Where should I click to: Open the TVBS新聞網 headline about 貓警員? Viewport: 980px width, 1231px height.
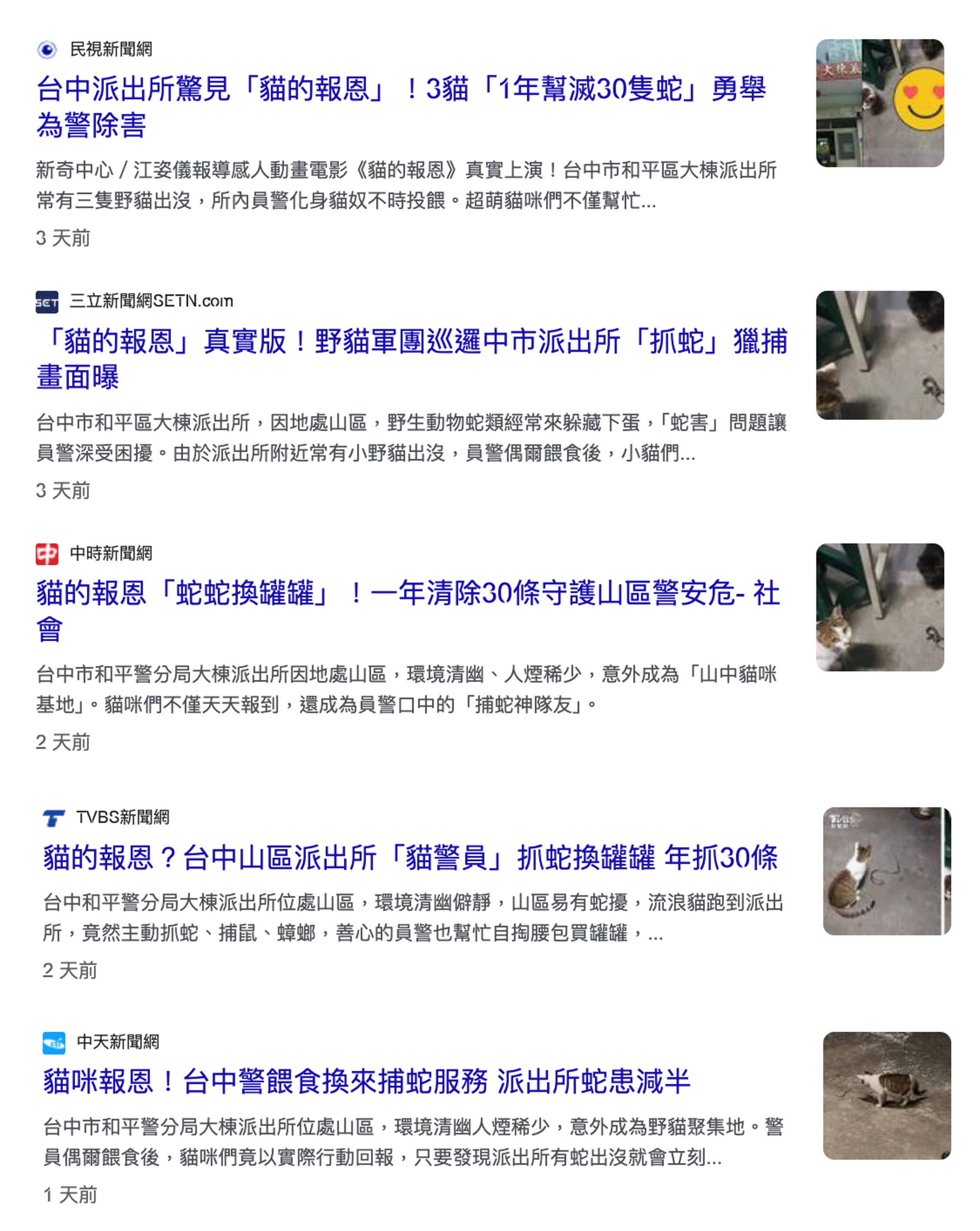click(x=410, y=858)
